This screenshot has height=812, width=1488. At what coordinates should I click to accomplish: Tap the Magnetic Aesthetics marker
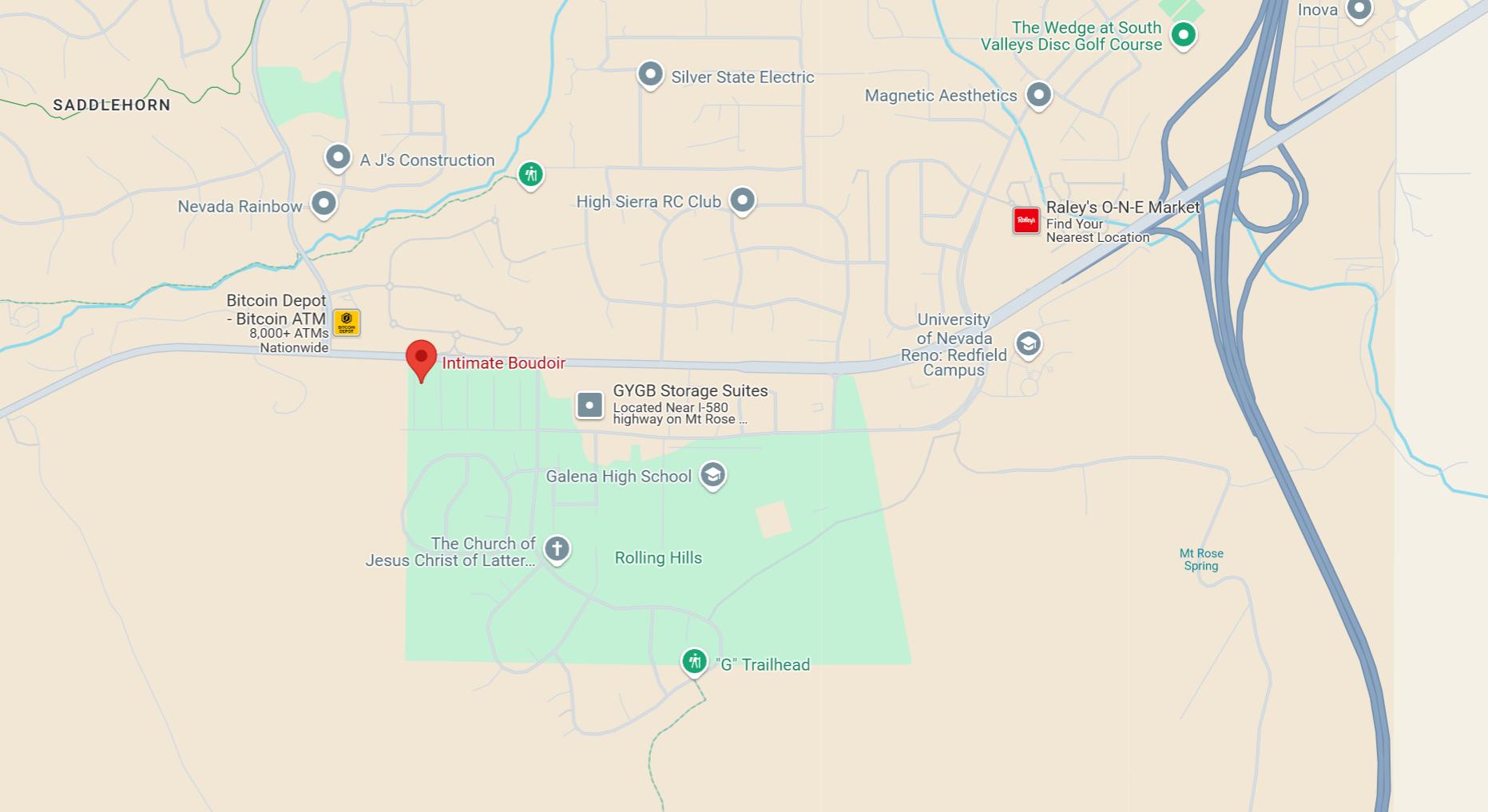click(1038, 94)
